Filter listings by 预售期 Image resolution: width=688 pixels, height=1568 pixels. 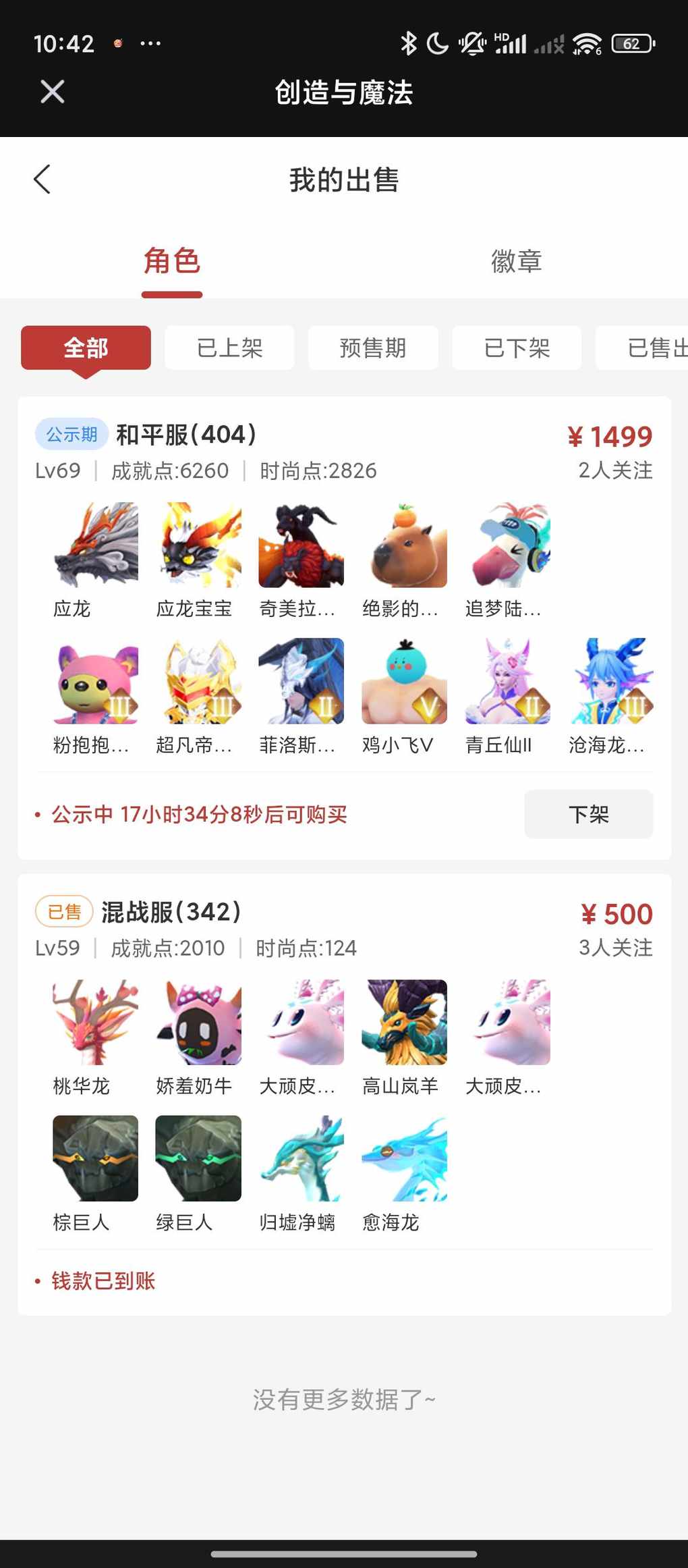(x=373, y=348)
